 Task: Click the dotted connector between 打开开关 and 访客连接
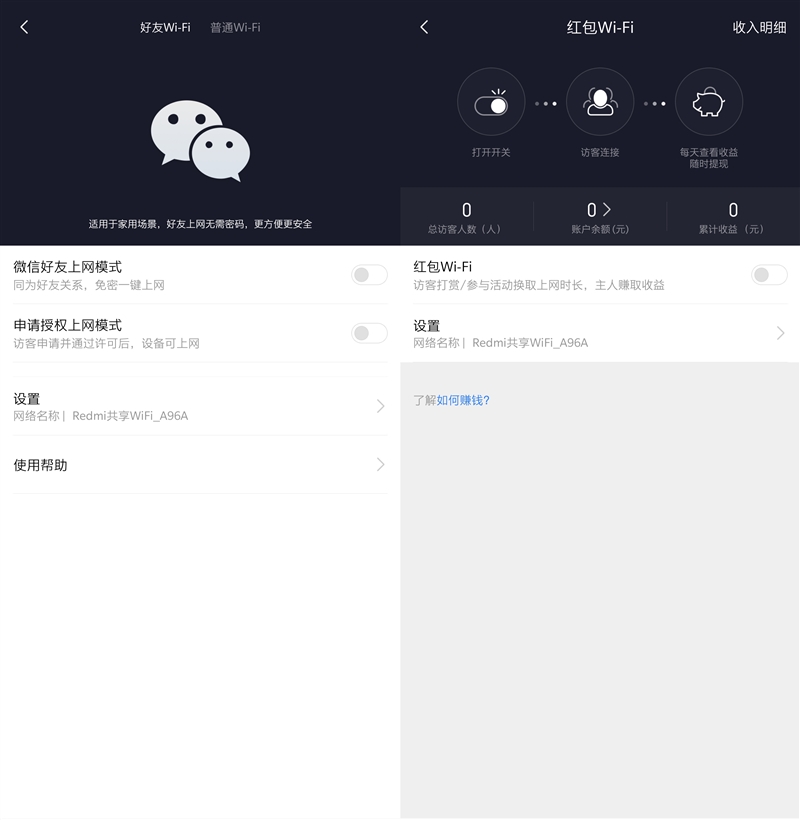click(x=546, y=101)
